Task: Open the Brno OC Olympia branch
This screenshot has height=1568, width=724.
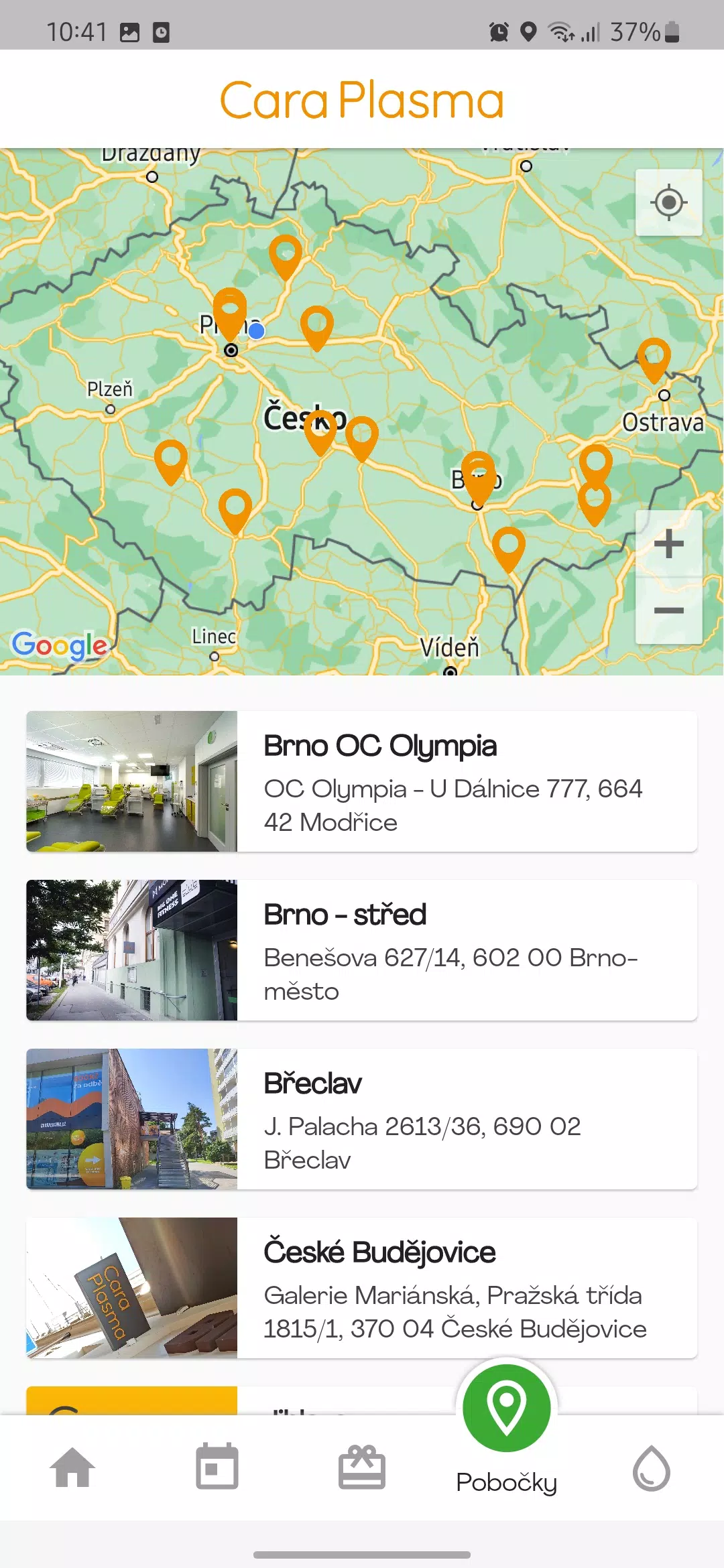Action: (361, 781)
